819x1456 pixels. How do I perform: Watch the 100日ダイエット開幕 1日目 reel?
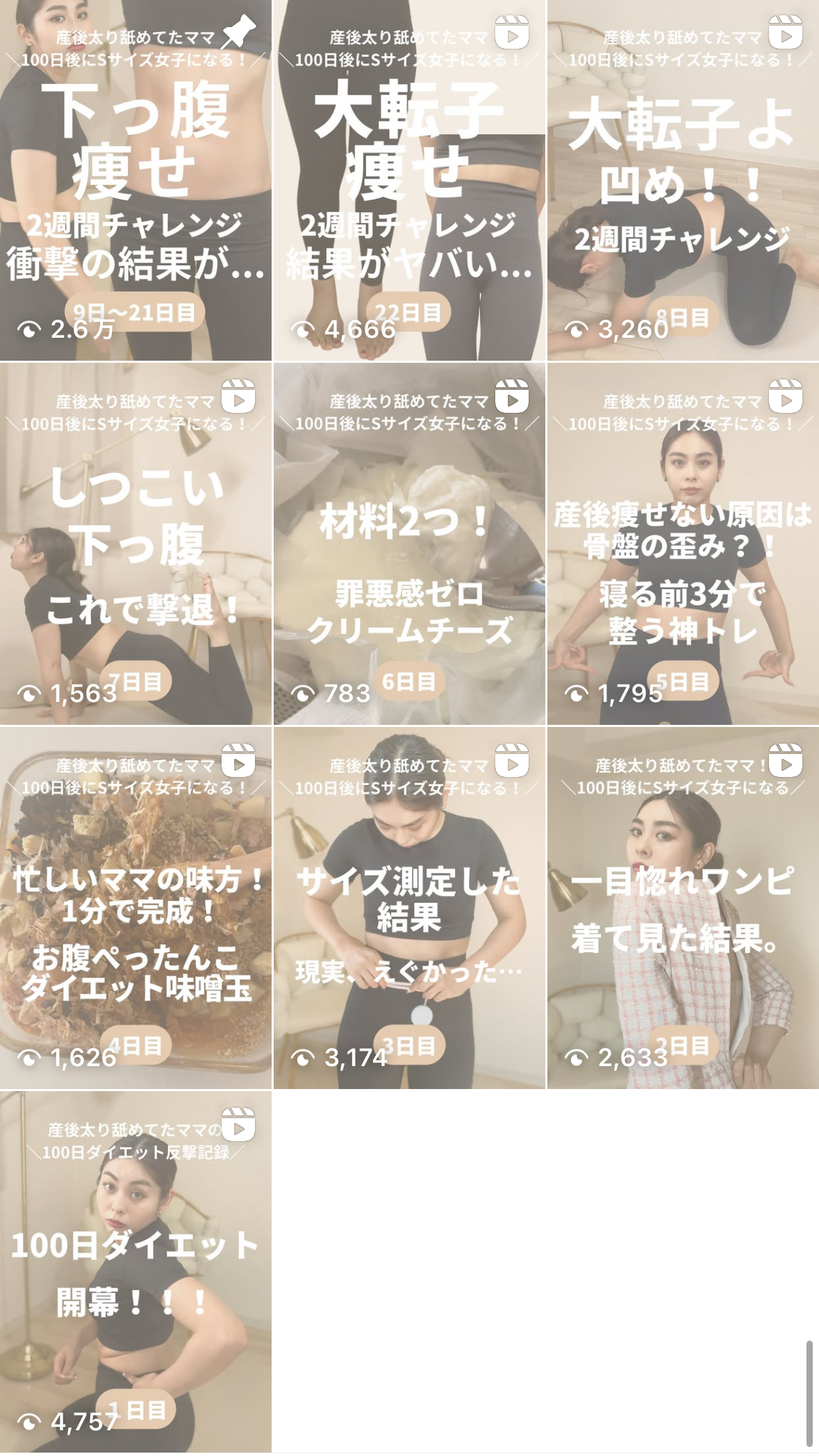(135, 1272)
